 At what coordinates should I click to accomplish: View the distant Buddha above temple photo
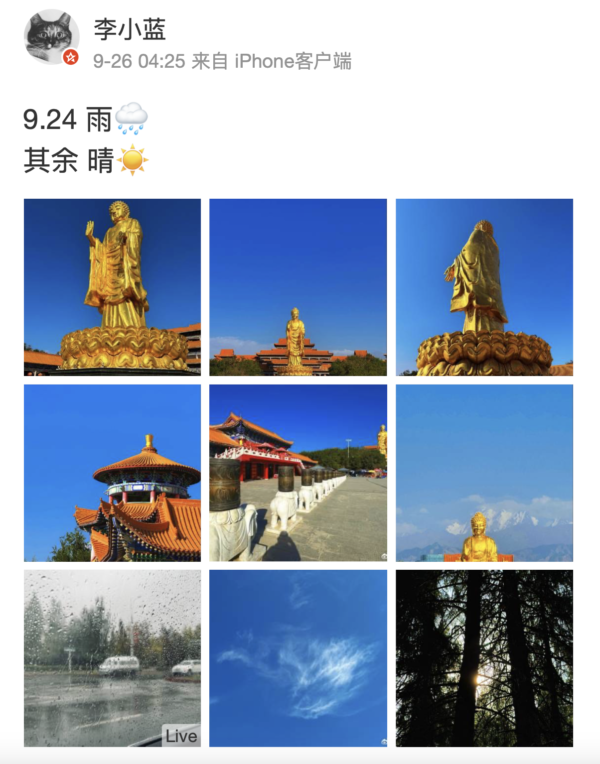(298, 287)
